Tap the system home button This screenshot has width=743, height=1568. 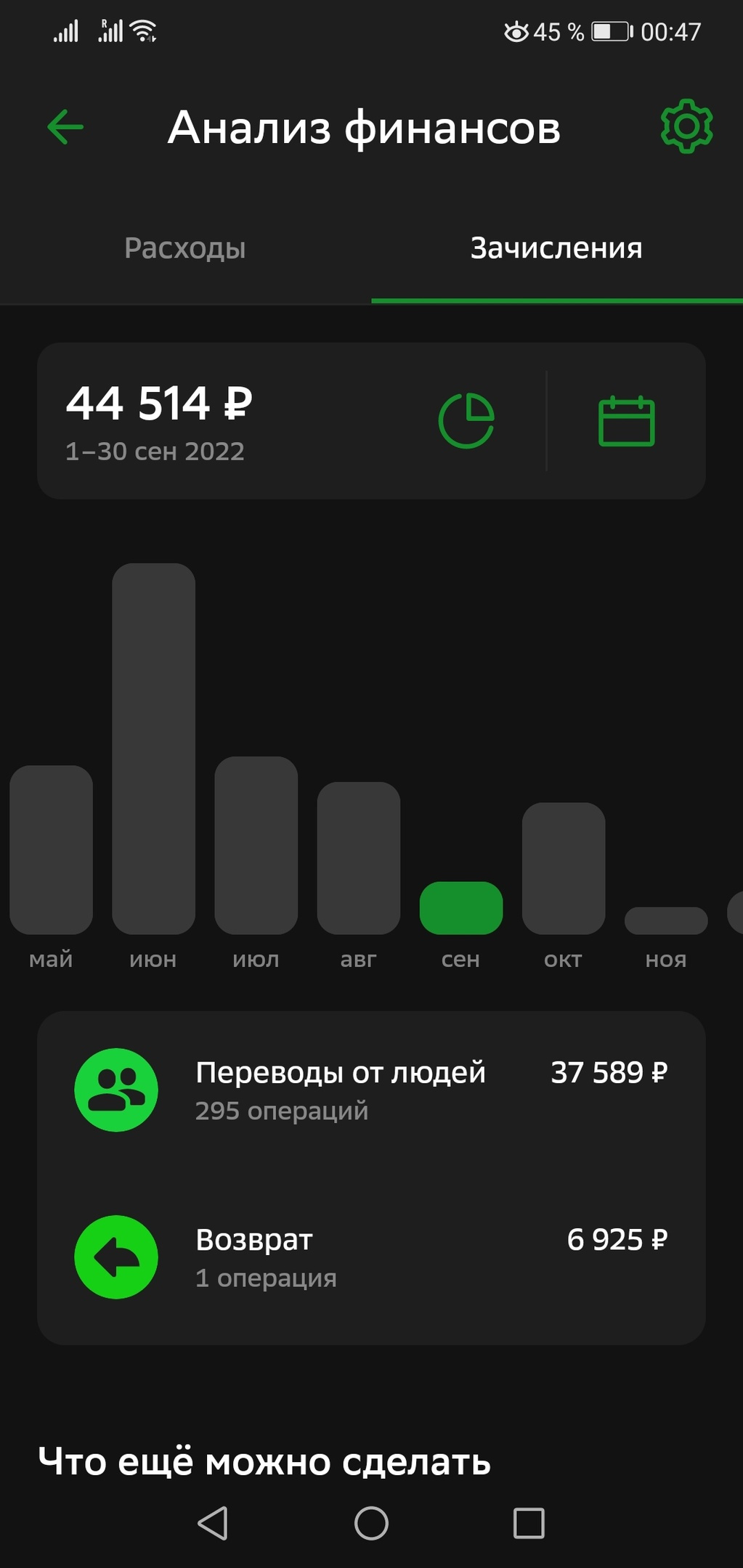[371, 1523]
